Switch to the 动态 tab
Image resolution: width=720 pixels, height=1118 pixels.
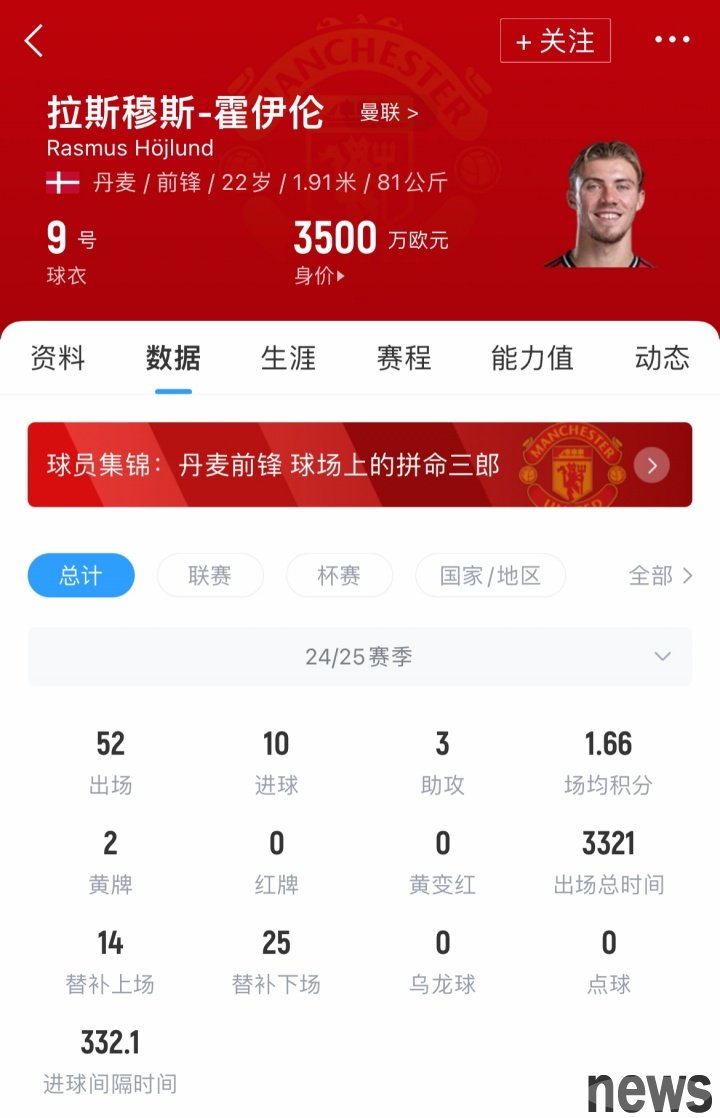coord(662,358)
